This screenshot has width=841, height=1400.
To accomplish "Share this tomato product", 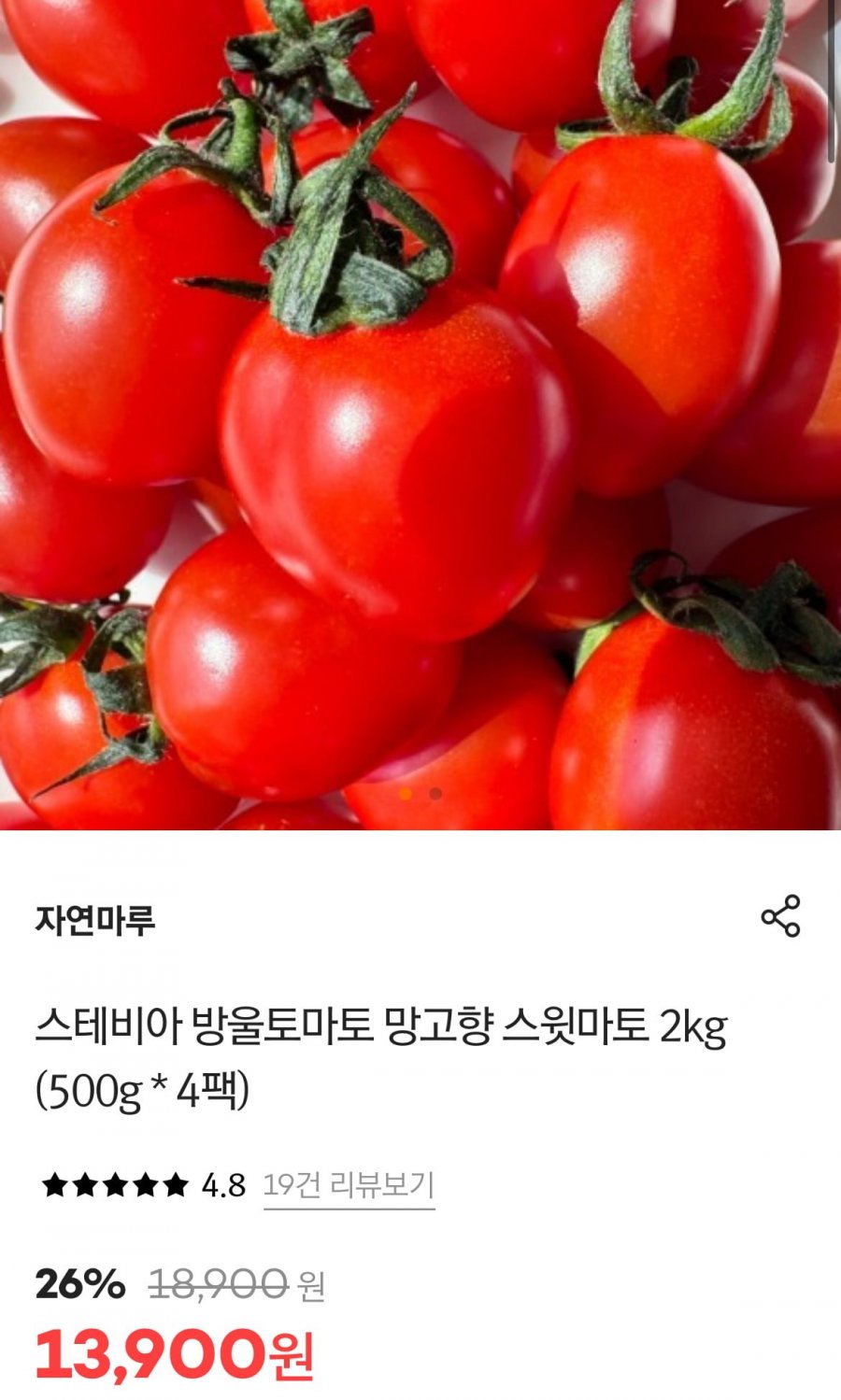I will coord(780,915).
